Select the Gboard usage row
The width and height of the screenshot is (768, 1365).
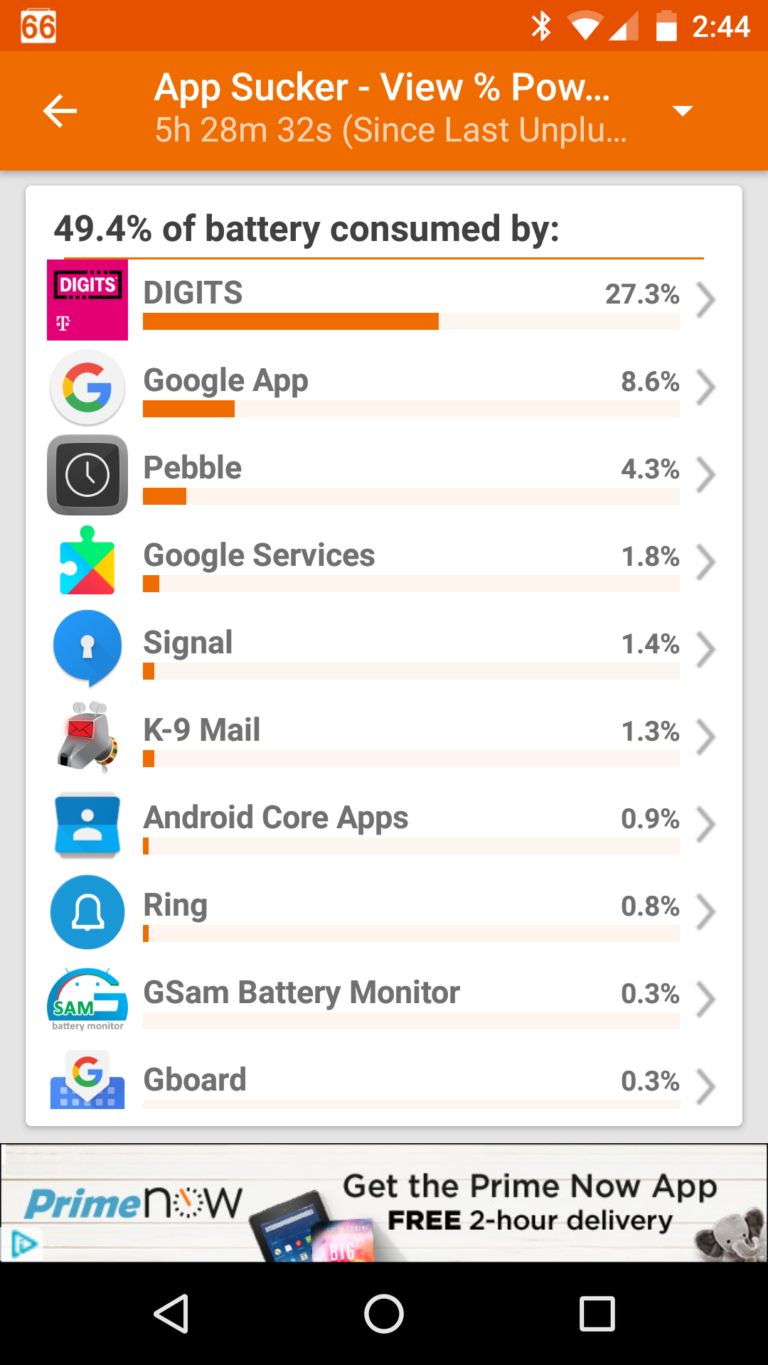(x=383, y=1084)
